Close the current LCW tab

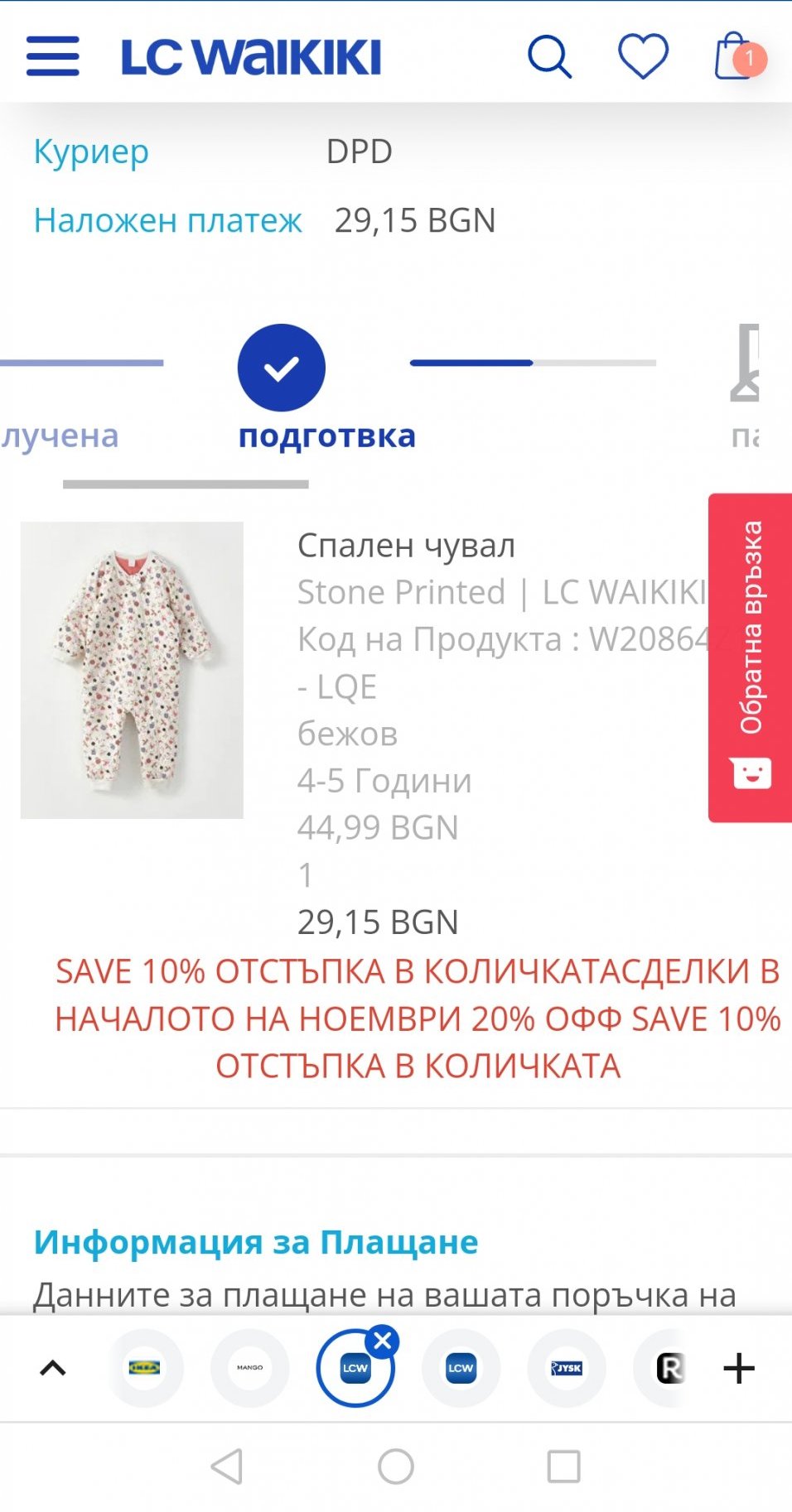383,1341
